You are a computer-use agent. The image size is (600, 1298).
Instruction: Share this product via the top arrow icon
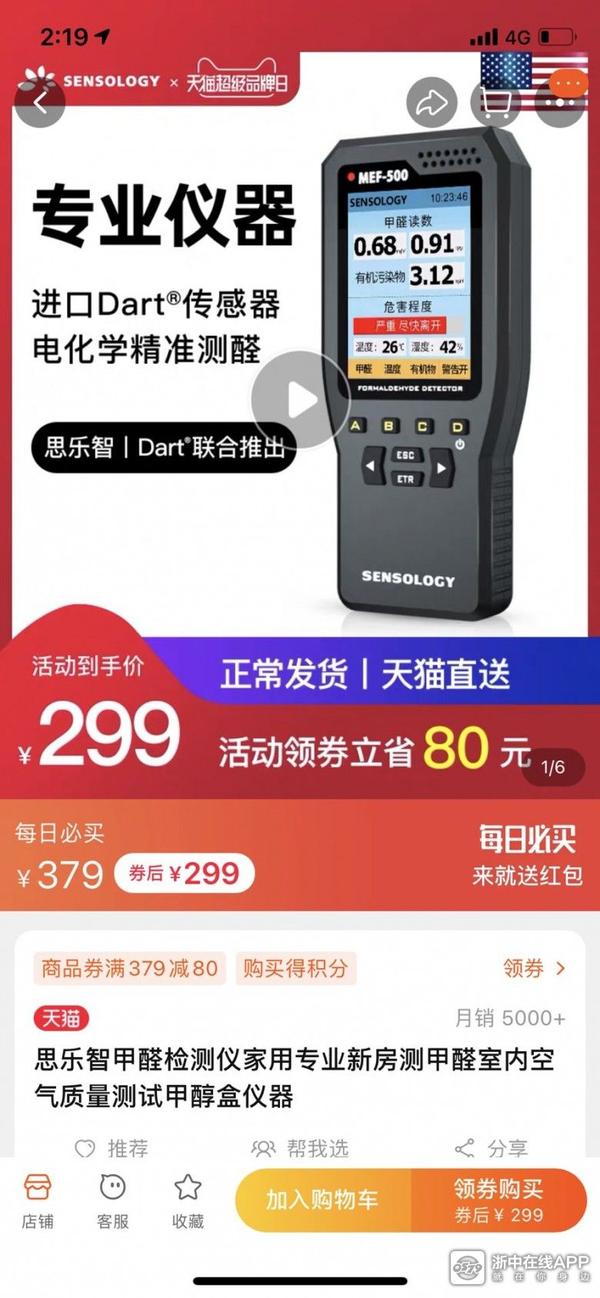pos(431,102)
